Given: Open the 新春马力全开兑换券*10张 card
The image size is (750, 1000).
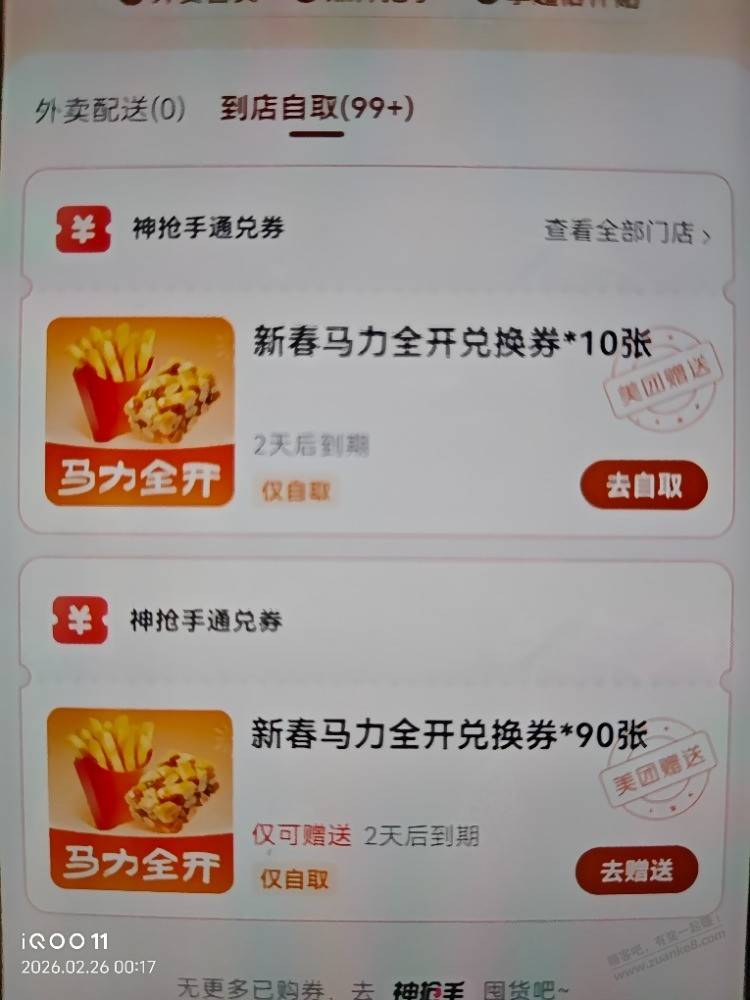Looking at the screenshot, I should tap(450, 346).
